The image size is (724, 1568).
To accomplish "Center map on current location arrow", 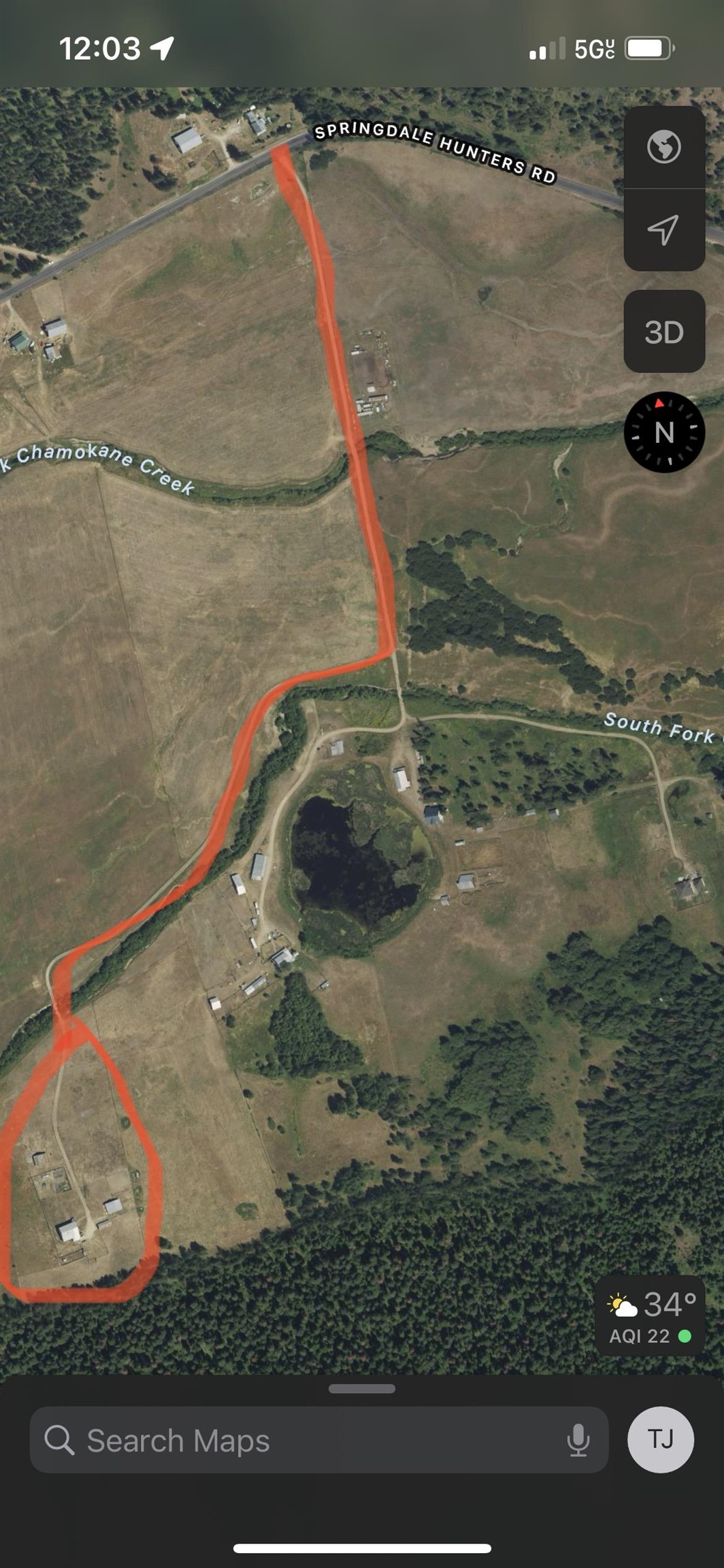I will coord(663,230).
